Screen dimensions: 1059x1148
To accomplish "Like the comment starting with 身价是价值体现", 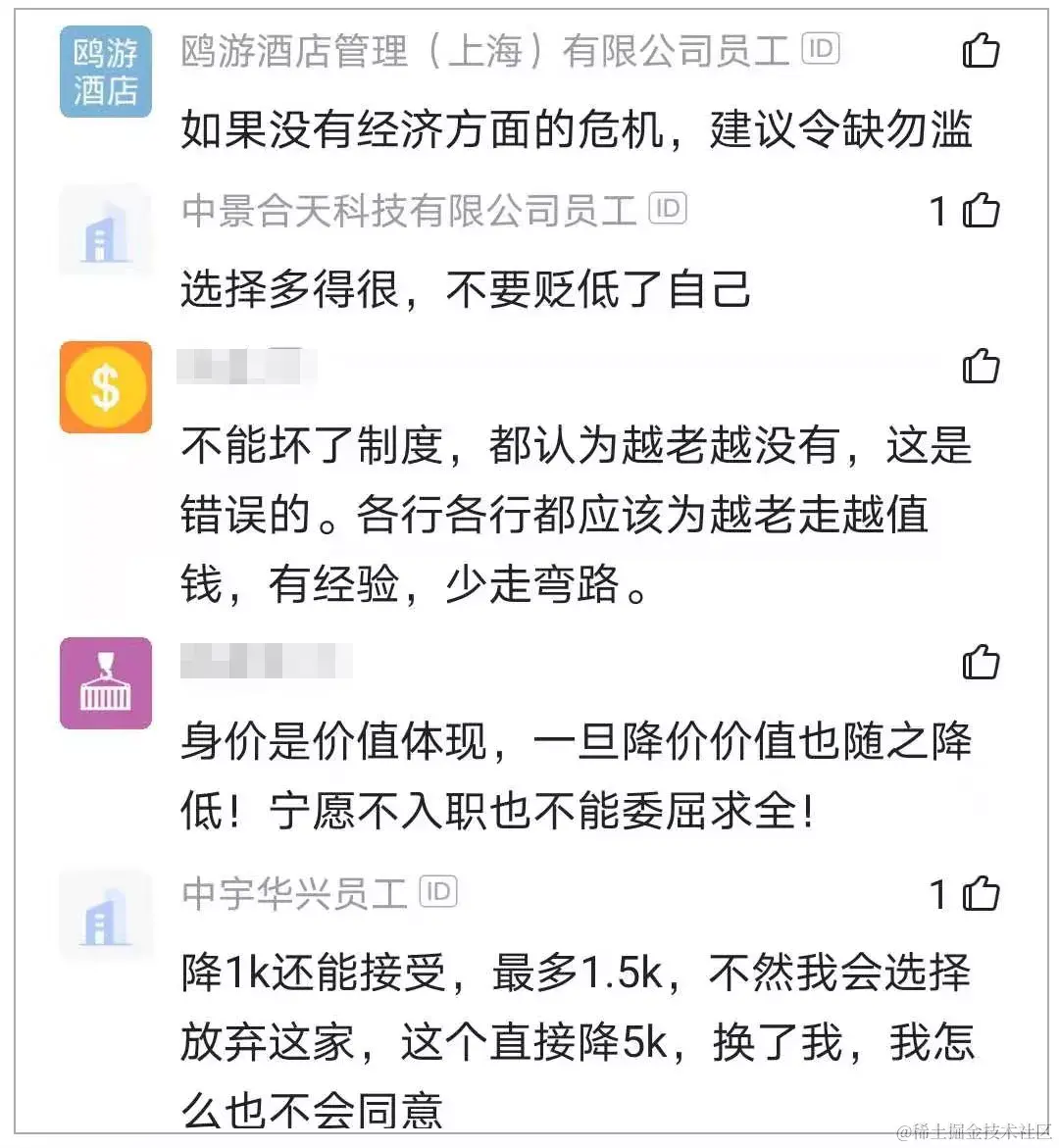I will pos(980,663).
